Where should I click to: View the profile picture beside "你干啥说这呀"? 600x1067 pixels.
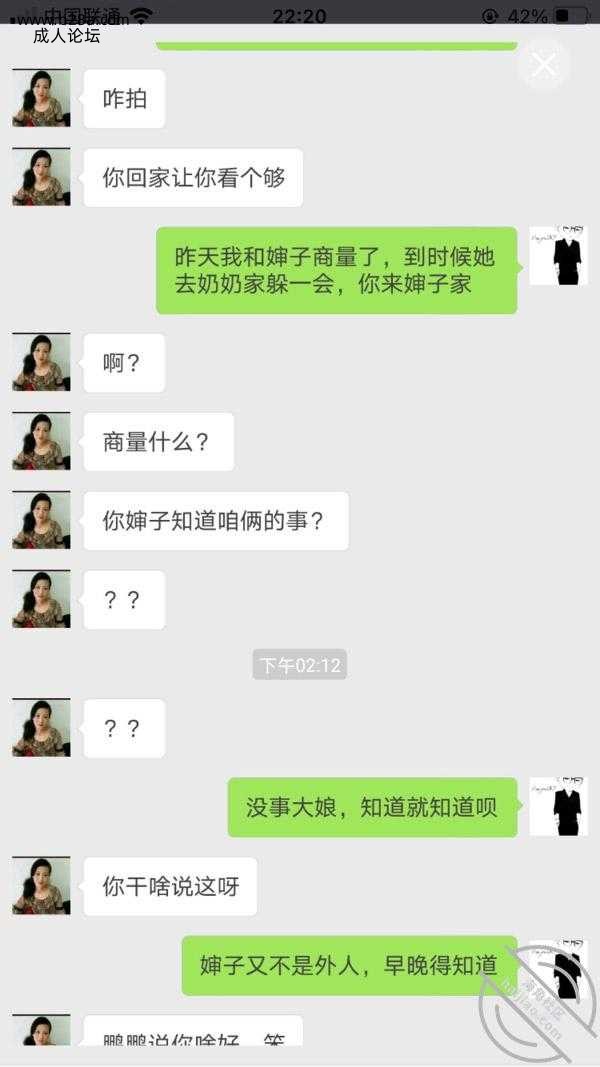coord(41,886)
